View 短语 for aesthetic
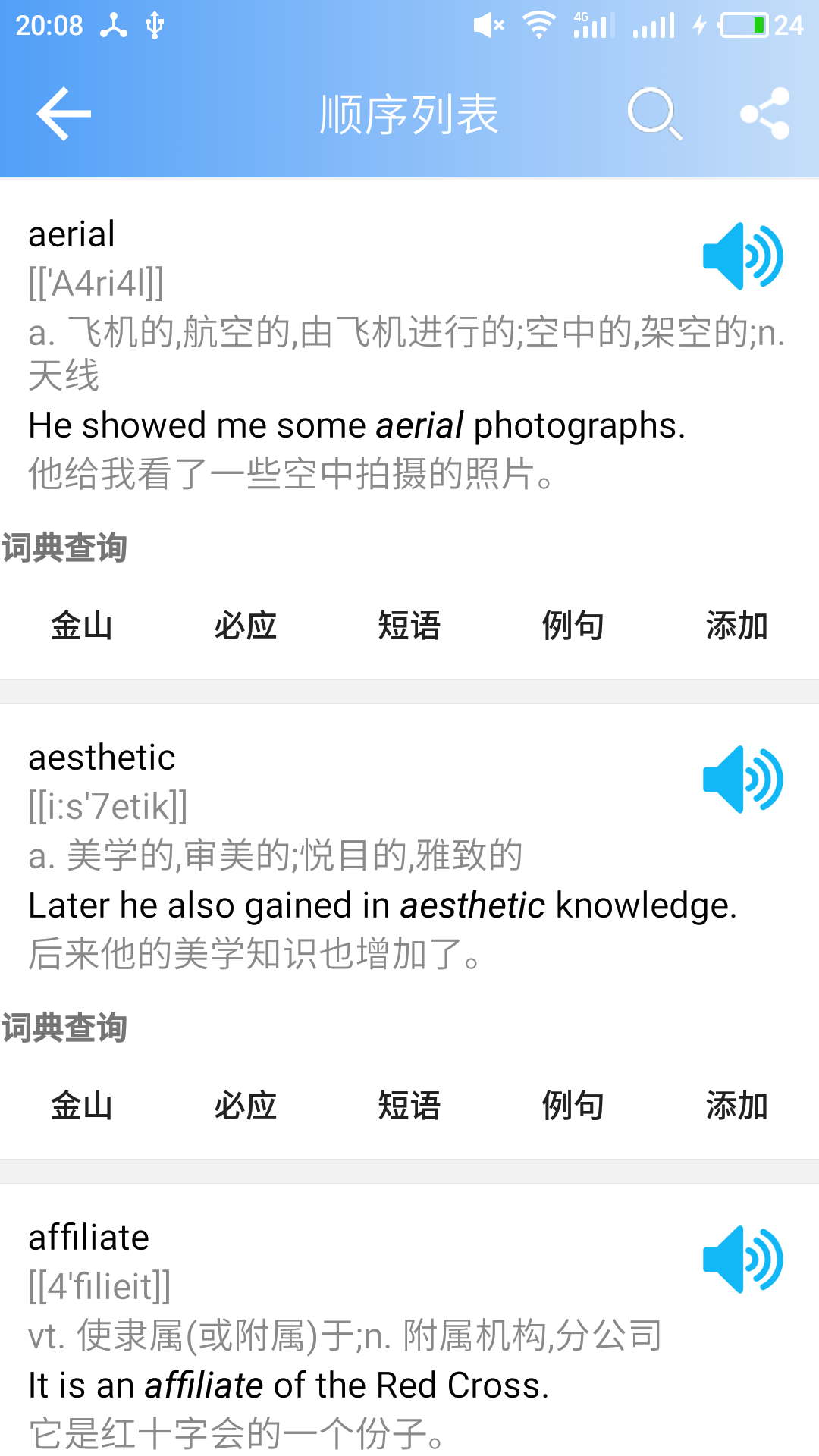This screenshot has height=1456, width=819. 409,1106
